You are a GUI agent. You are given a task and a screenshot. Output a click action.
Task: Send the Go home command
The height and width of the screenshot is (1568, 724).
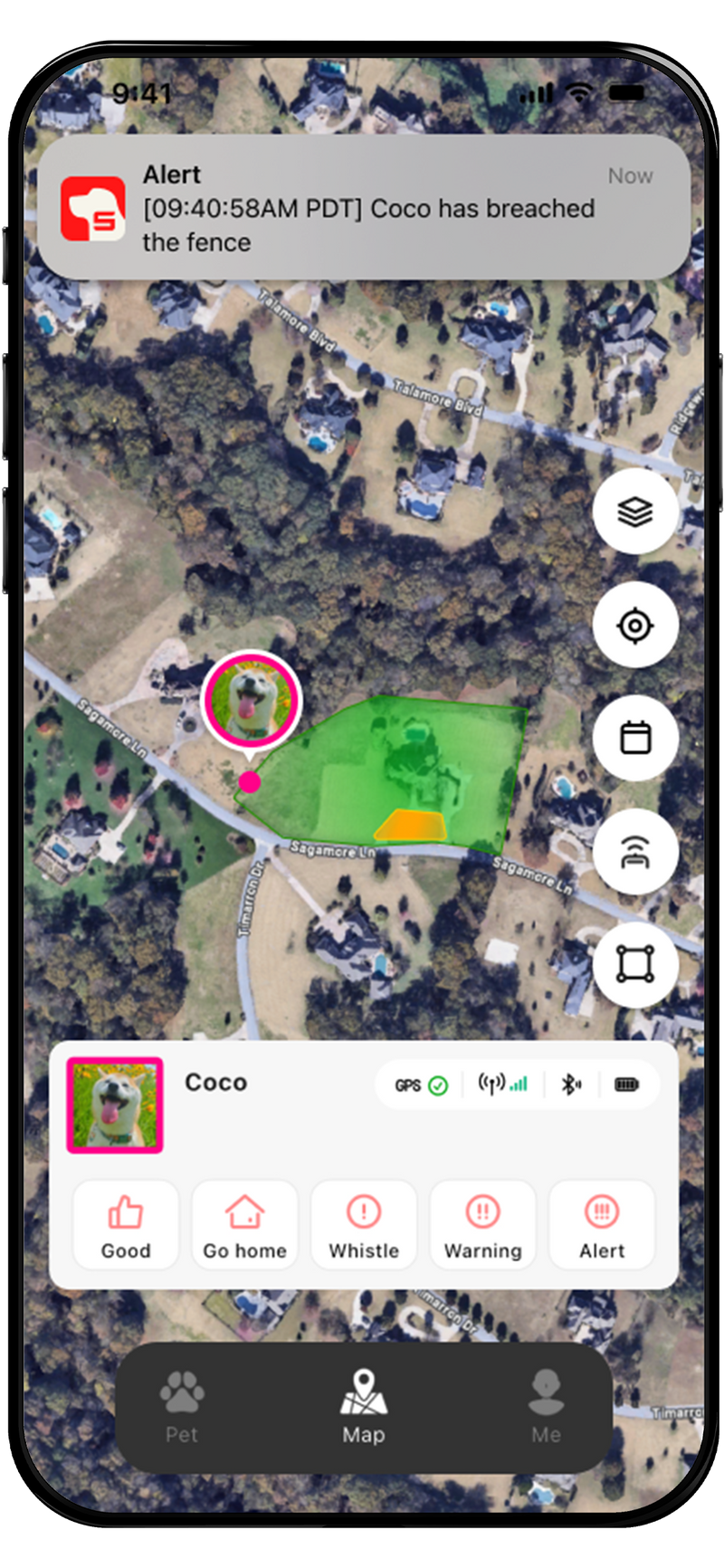(244, 1226)
